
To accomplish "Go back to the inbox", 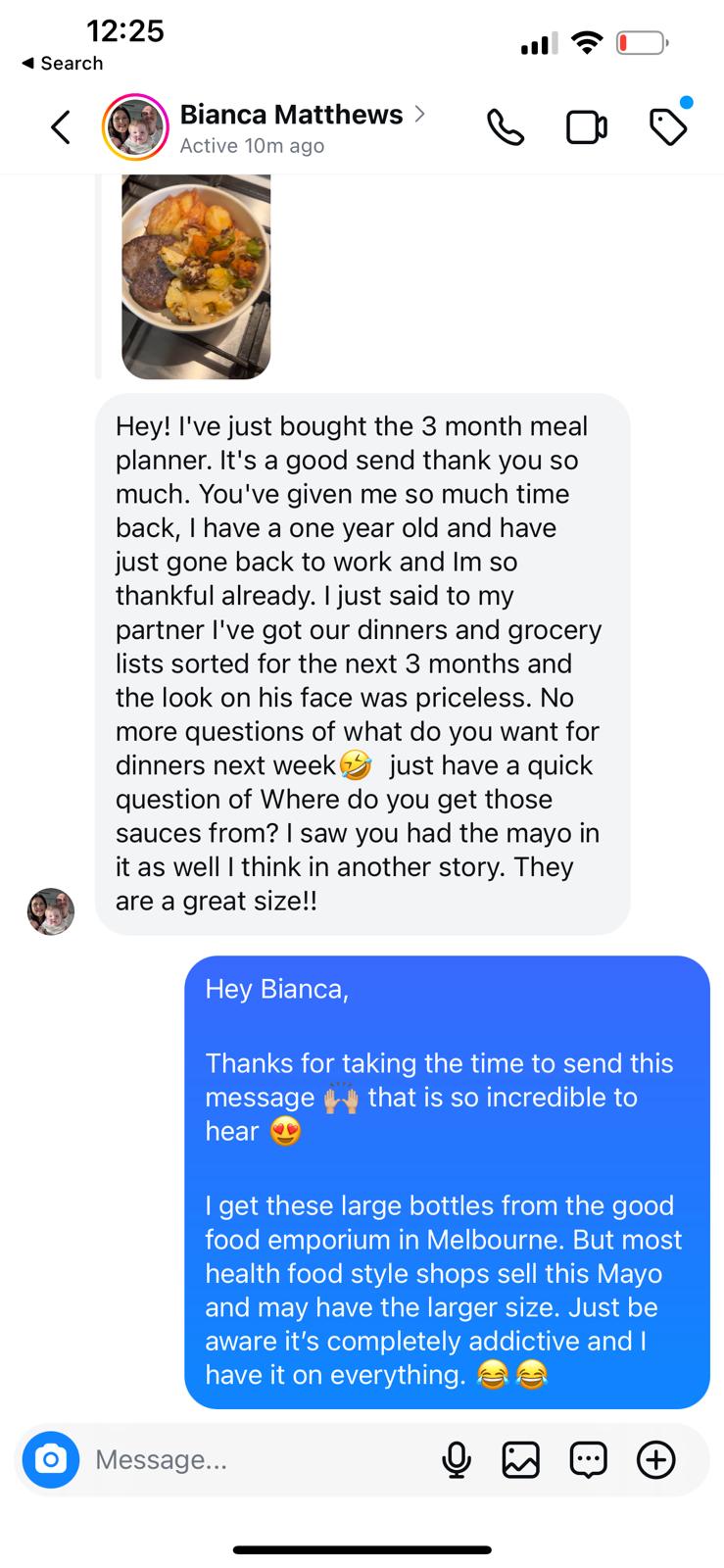I will 61,127.
